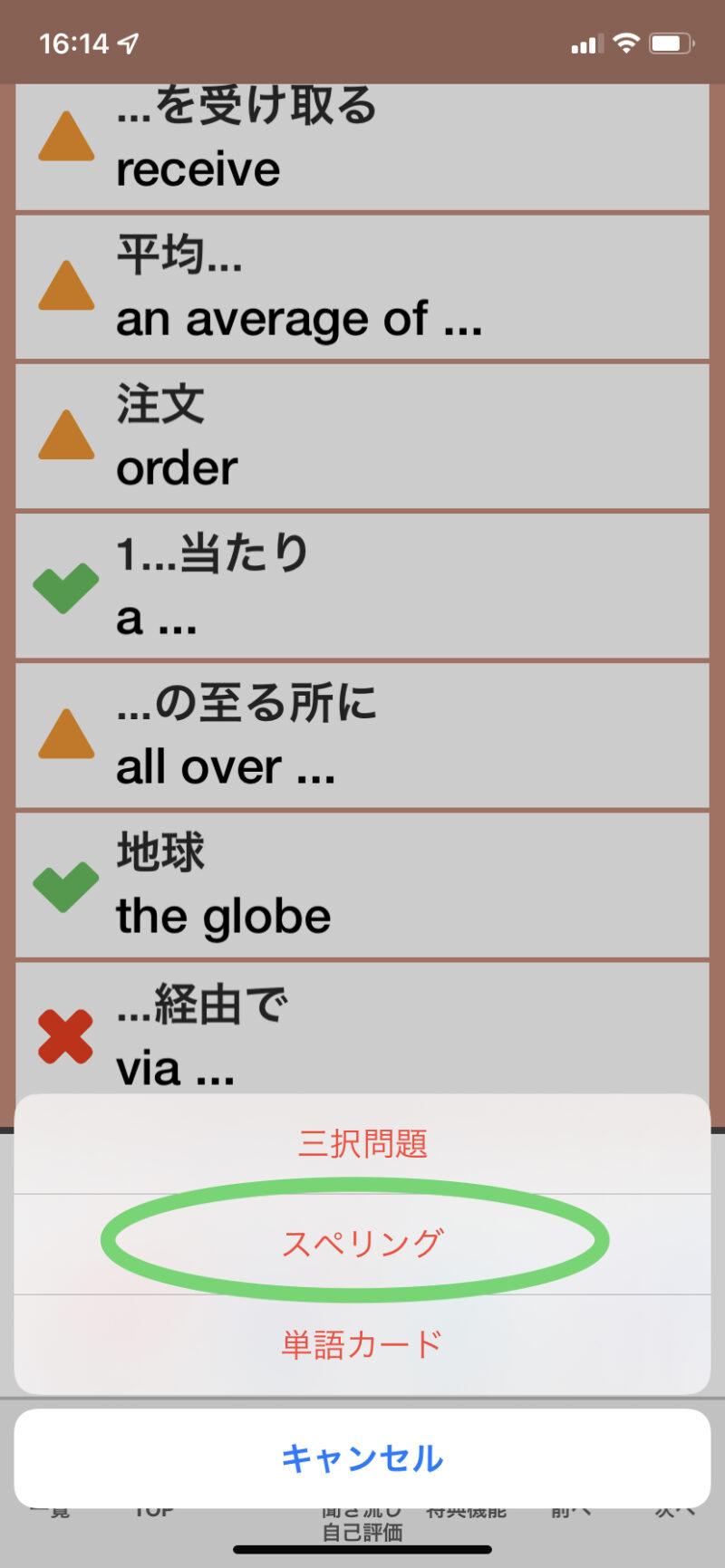725x1568 pixels.
Task: Open the the globe row
Action: tap(362, 885)
